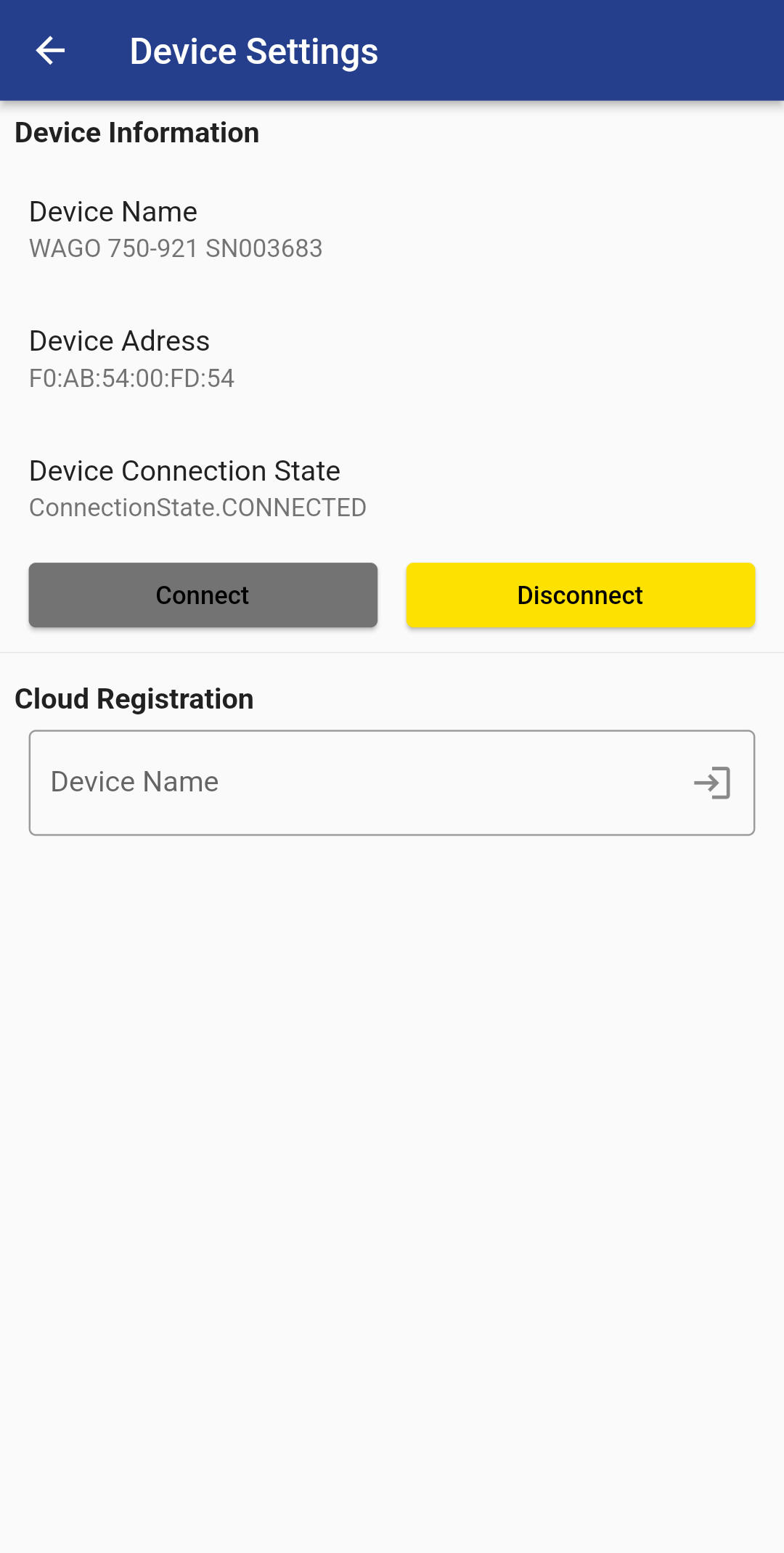784x1553 pixels.
Task: Go back using the arrow in the header
Action: click(x=50, y=51)
